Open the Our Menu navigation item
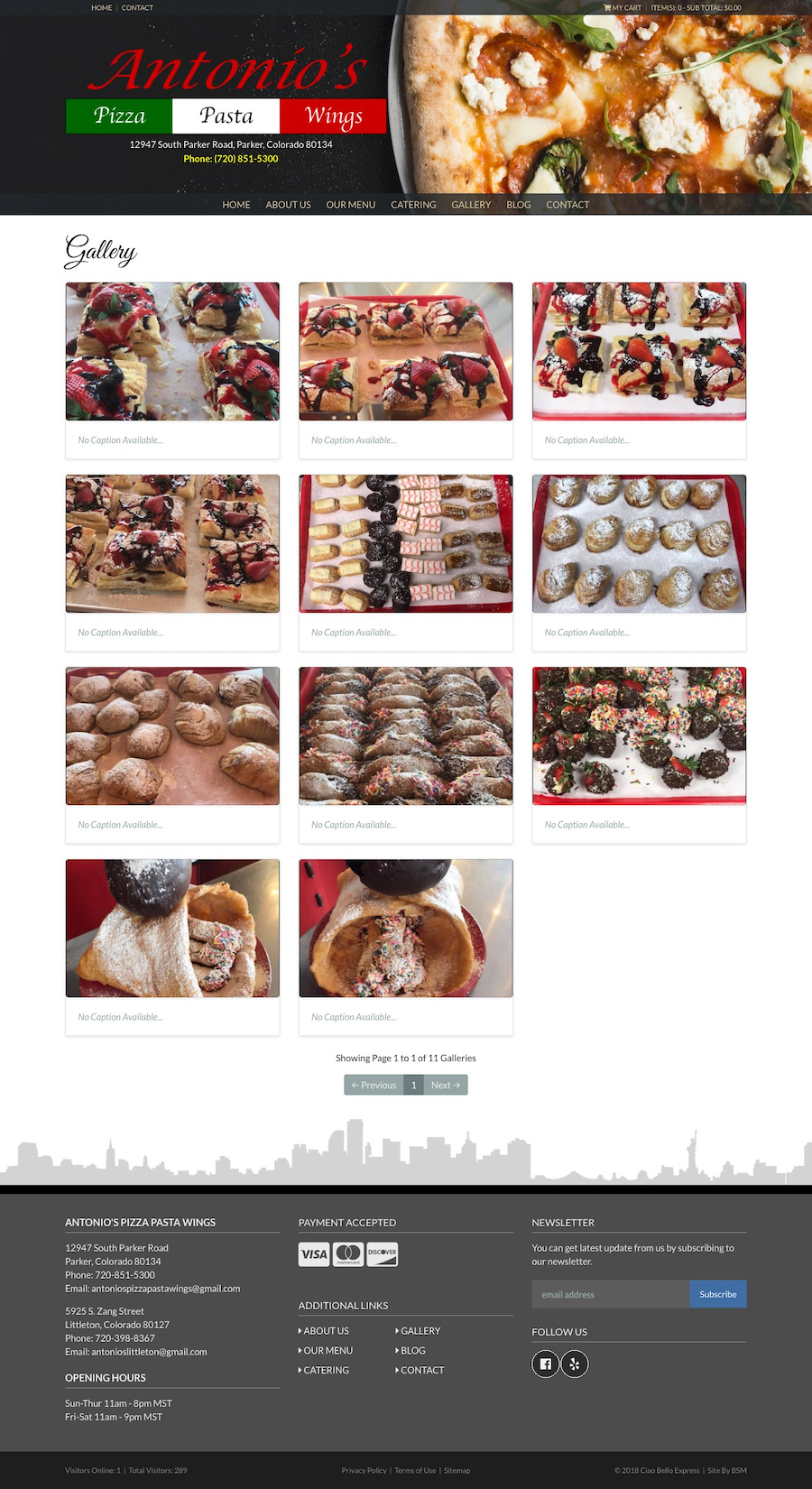The height and width of the screenshot is (1489, 812). click(x=350, y=205)
